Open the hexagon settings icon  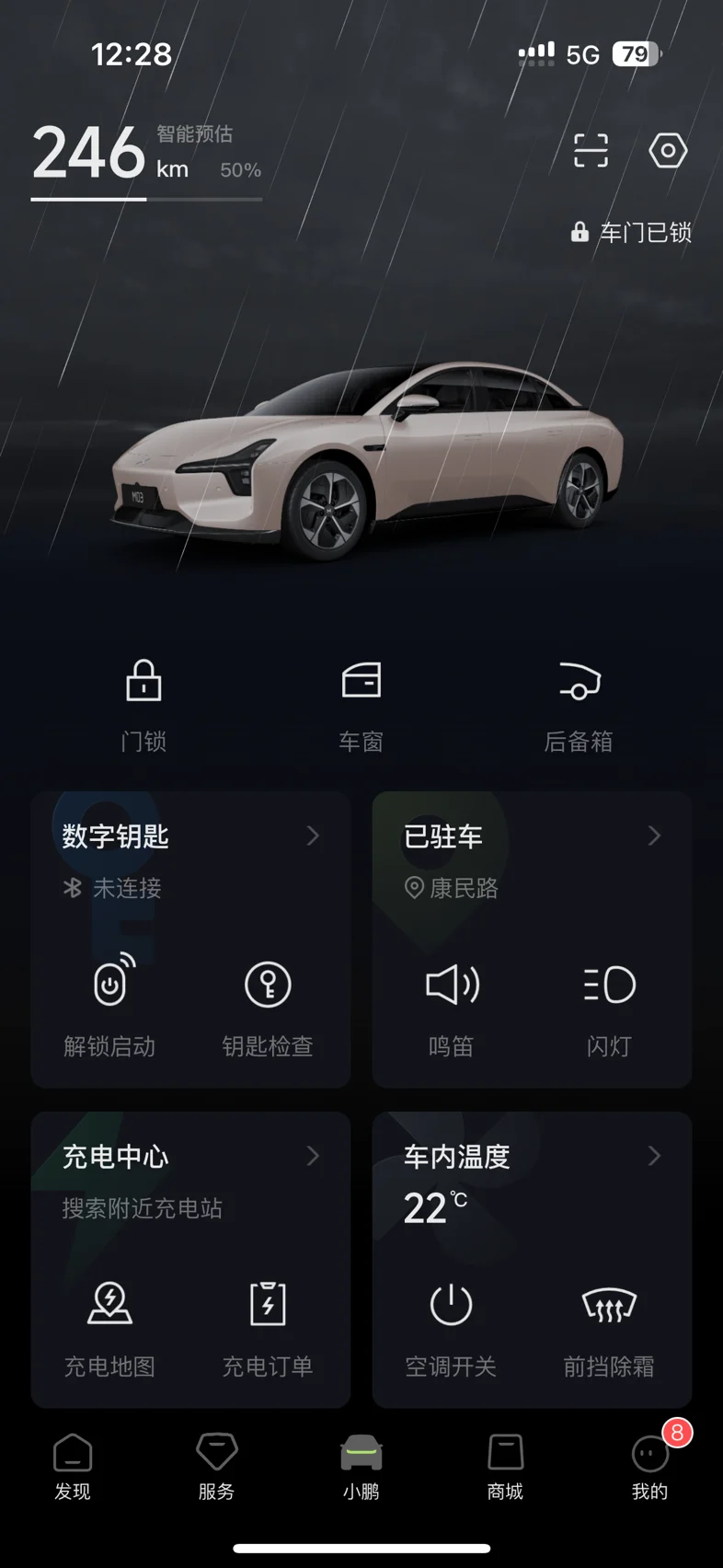pyautogui.click(x=668, y=150)
